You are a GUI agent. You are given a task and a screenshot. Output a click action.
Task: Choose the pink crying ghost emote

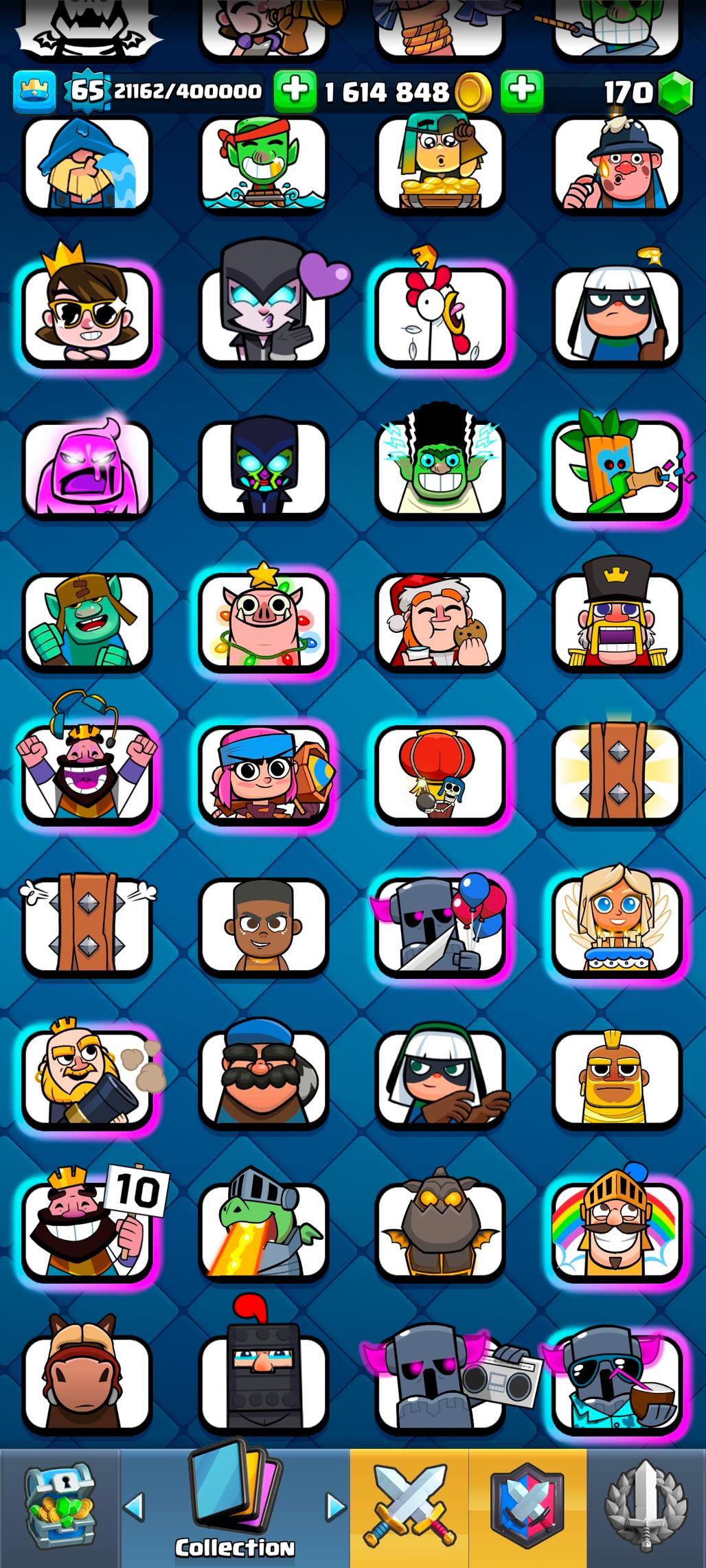(87, 469)
